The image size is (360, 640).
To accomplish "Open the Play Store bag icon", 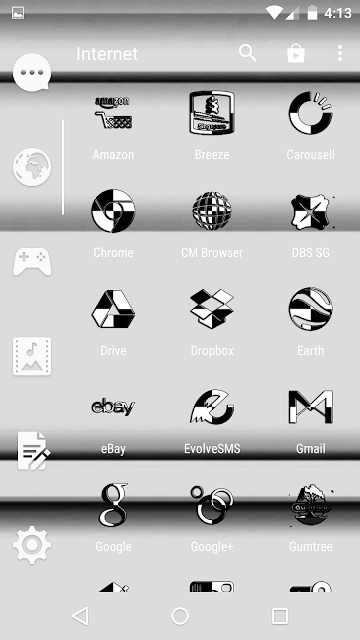I will (x=296, y=53).
